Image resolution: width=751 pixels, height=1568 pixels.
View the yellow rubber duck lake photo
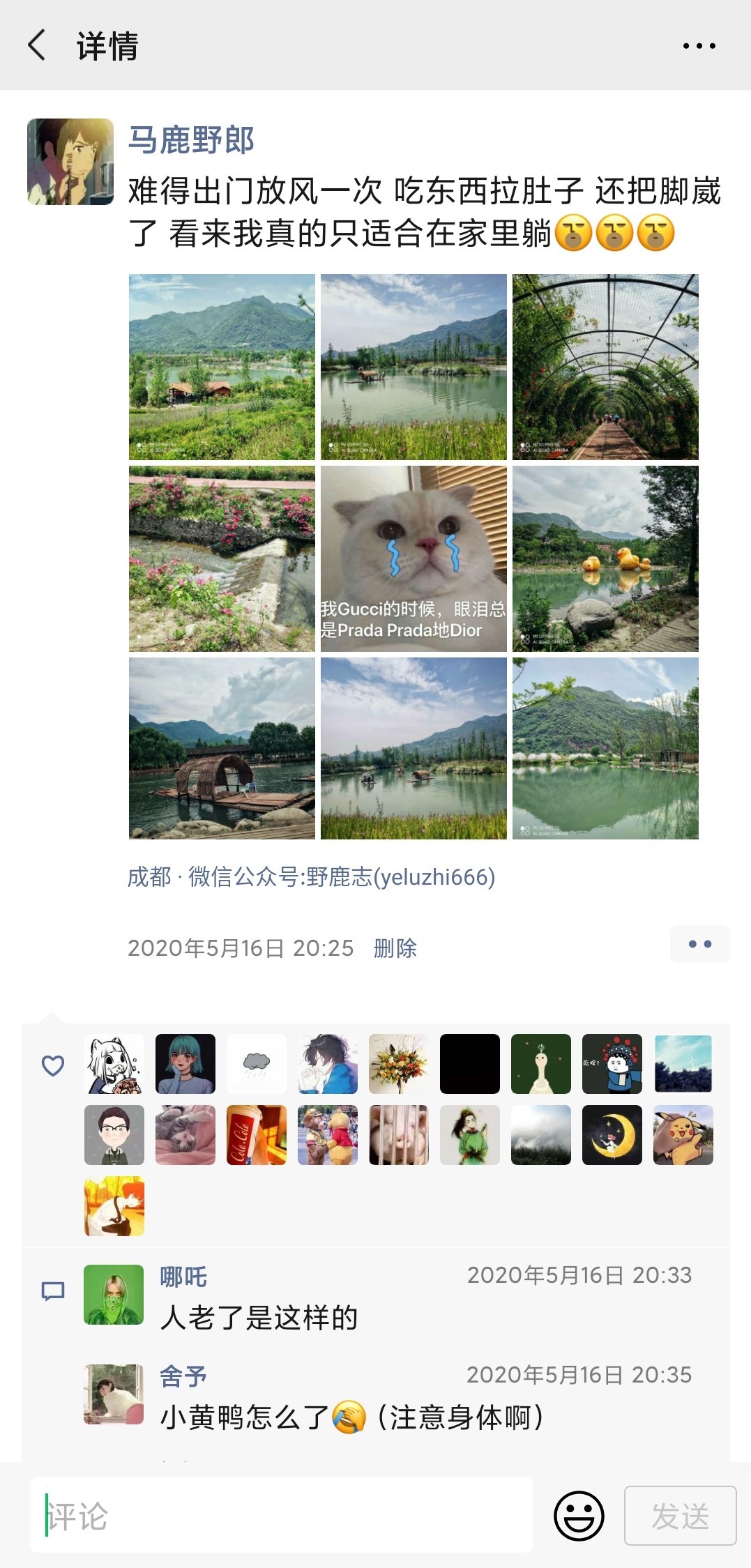click(605, 558)
